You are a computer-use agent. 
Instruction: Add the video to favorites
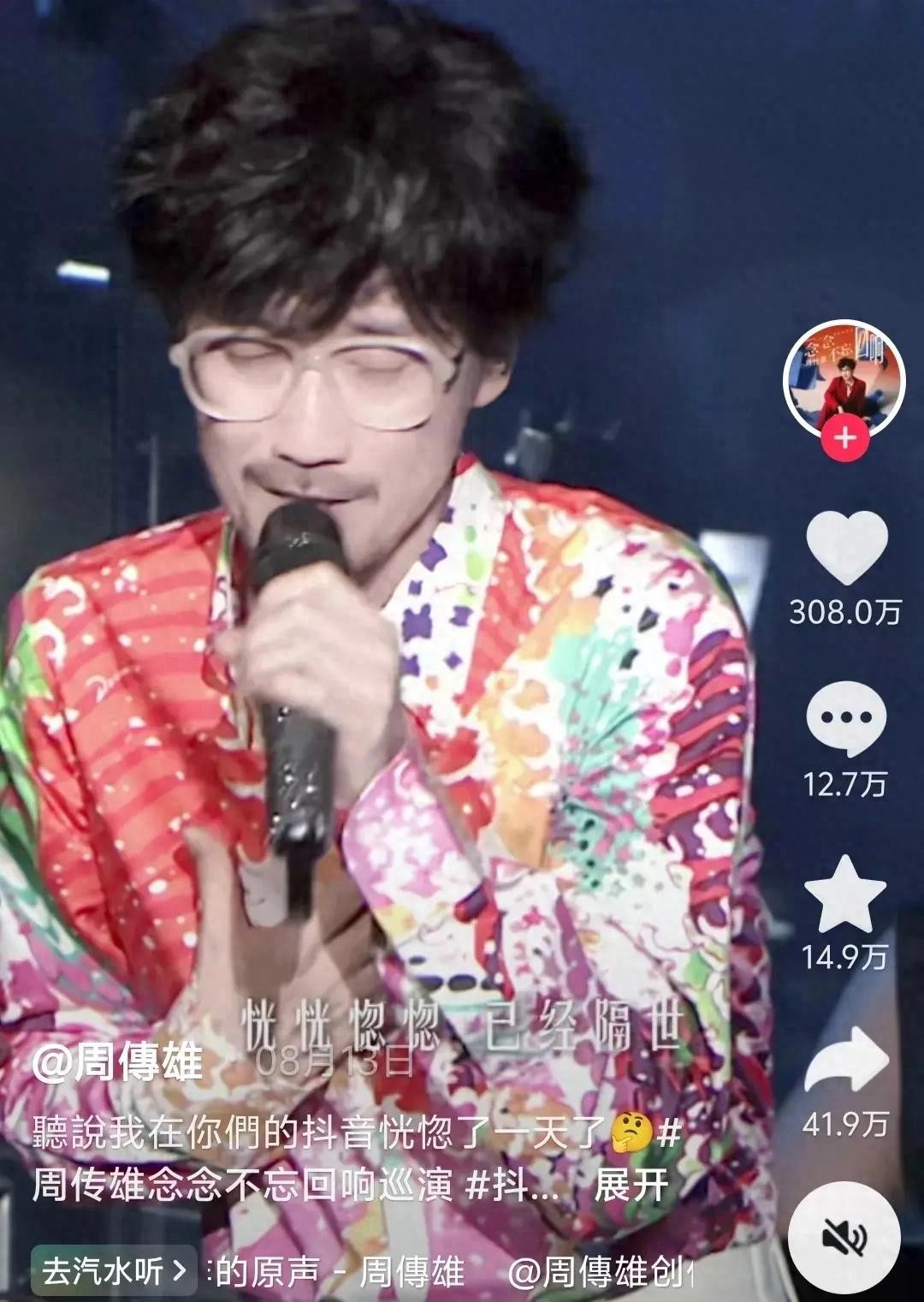coord(845,894)
